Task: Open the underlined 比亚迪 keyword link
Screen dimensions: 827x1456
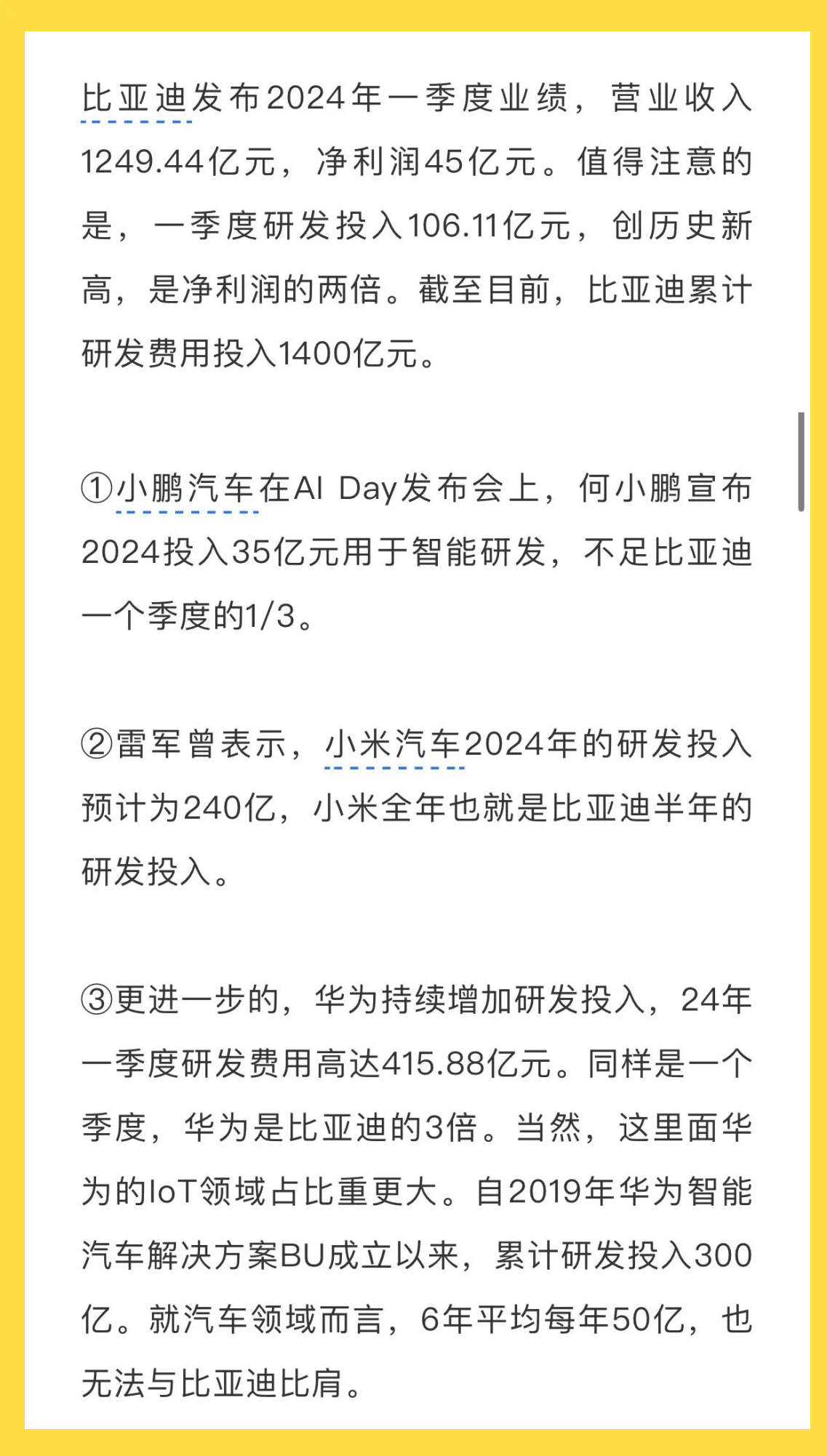Action: pos(136,100)
